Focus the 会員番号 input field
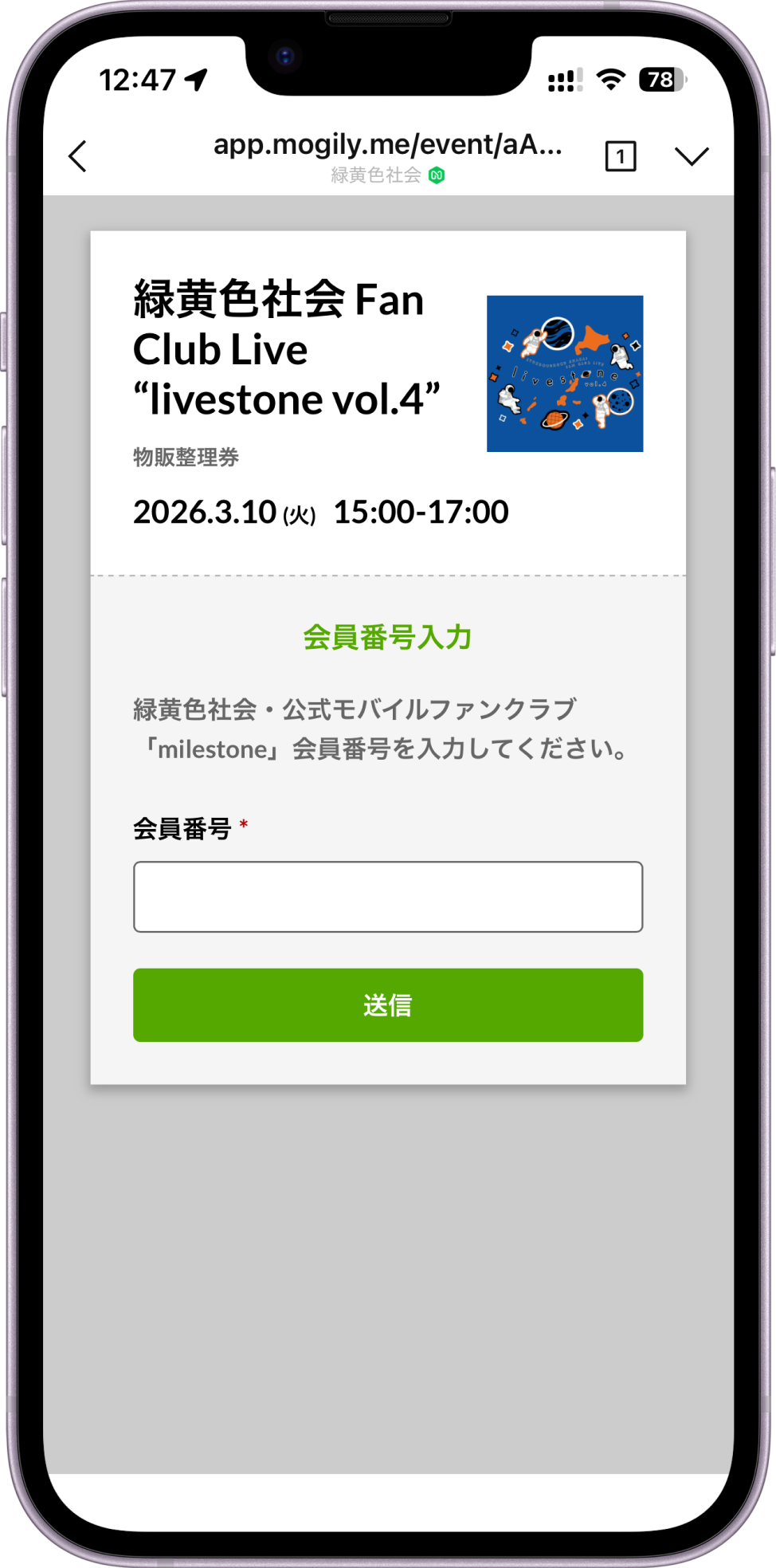The height and width of the screenshot is (1568, 776). click(x=388, y=896)
